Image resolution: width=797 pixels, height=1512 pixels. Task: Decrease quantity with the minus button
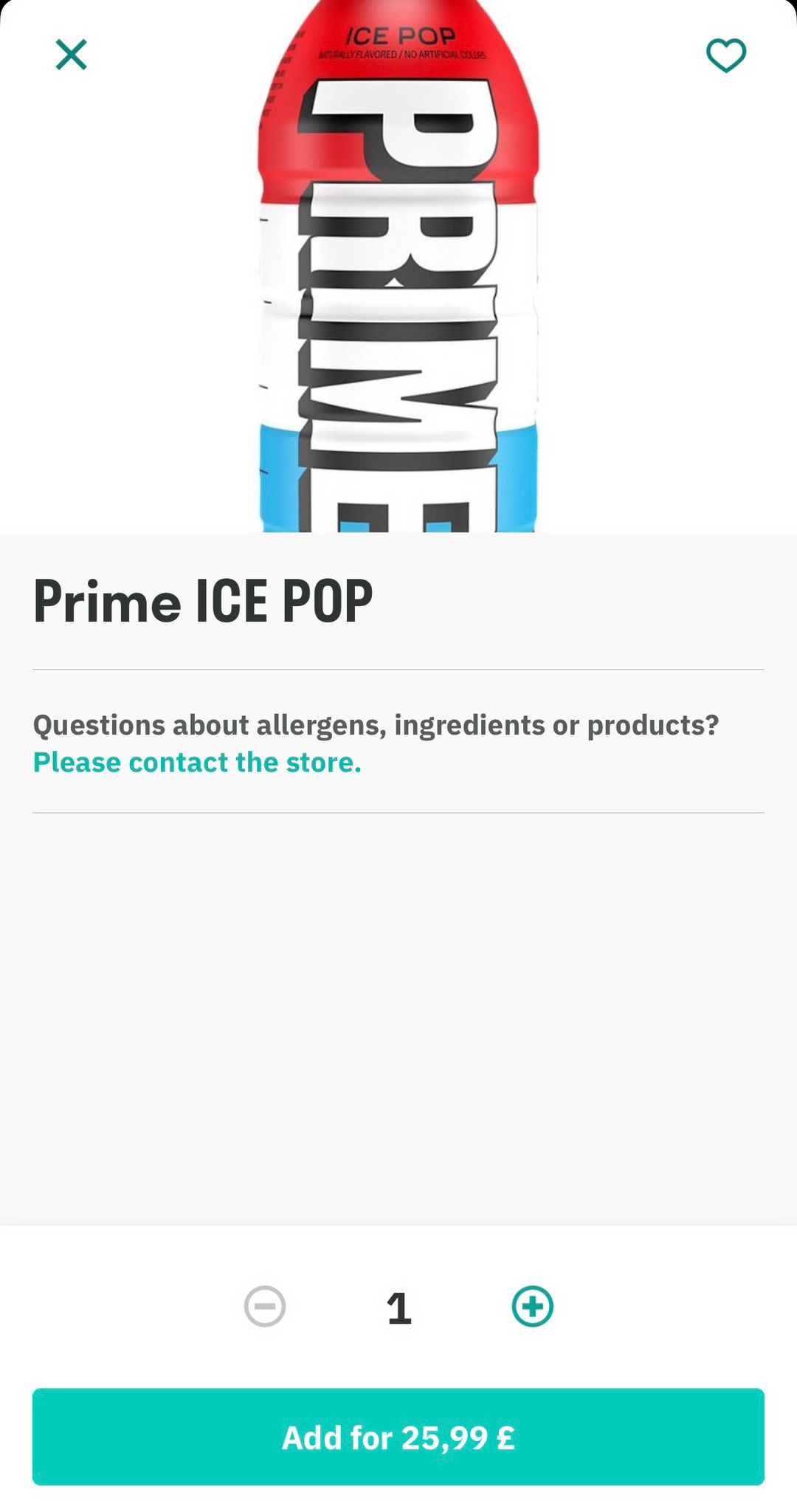click(x=265, y=1306)
